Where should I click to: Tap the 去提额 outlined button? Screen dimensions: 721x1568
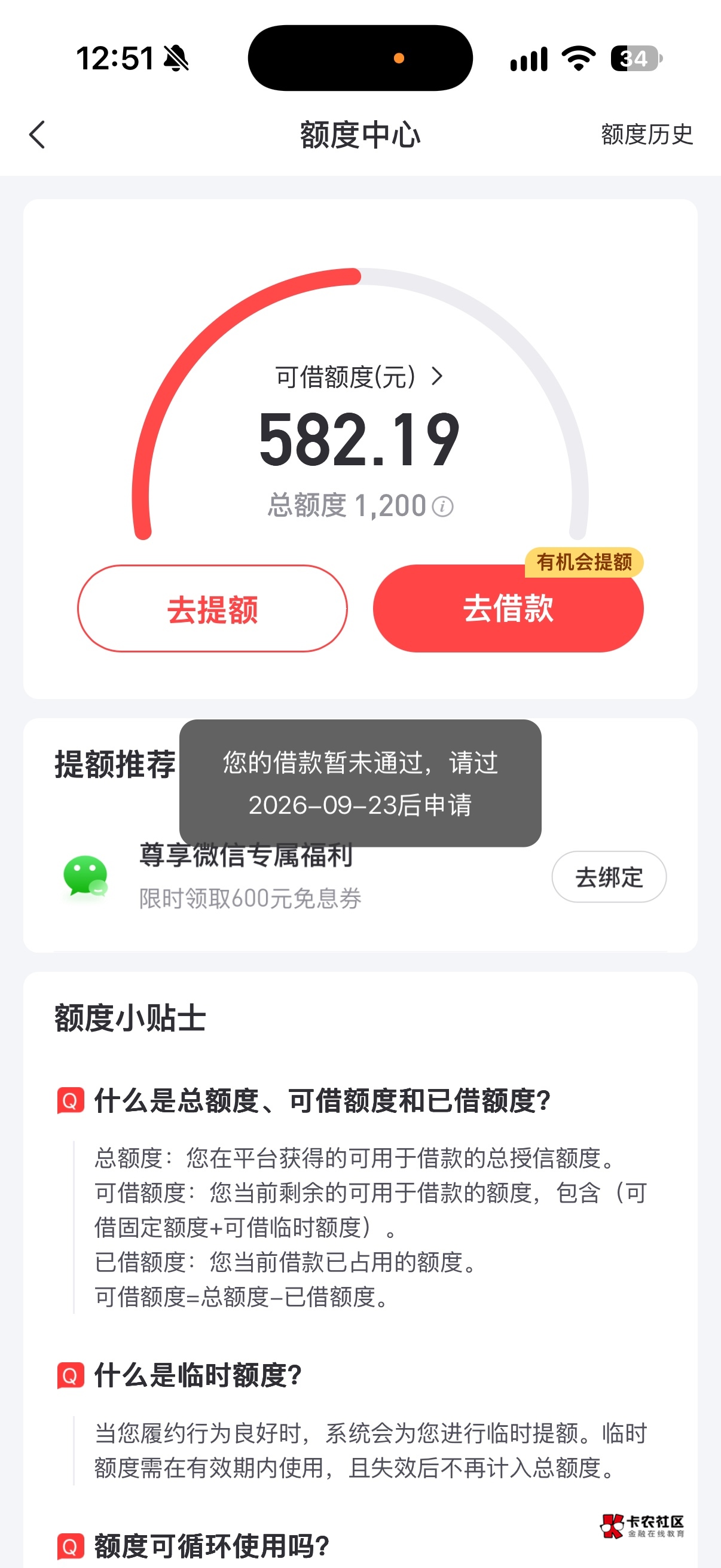pos(212,608)
